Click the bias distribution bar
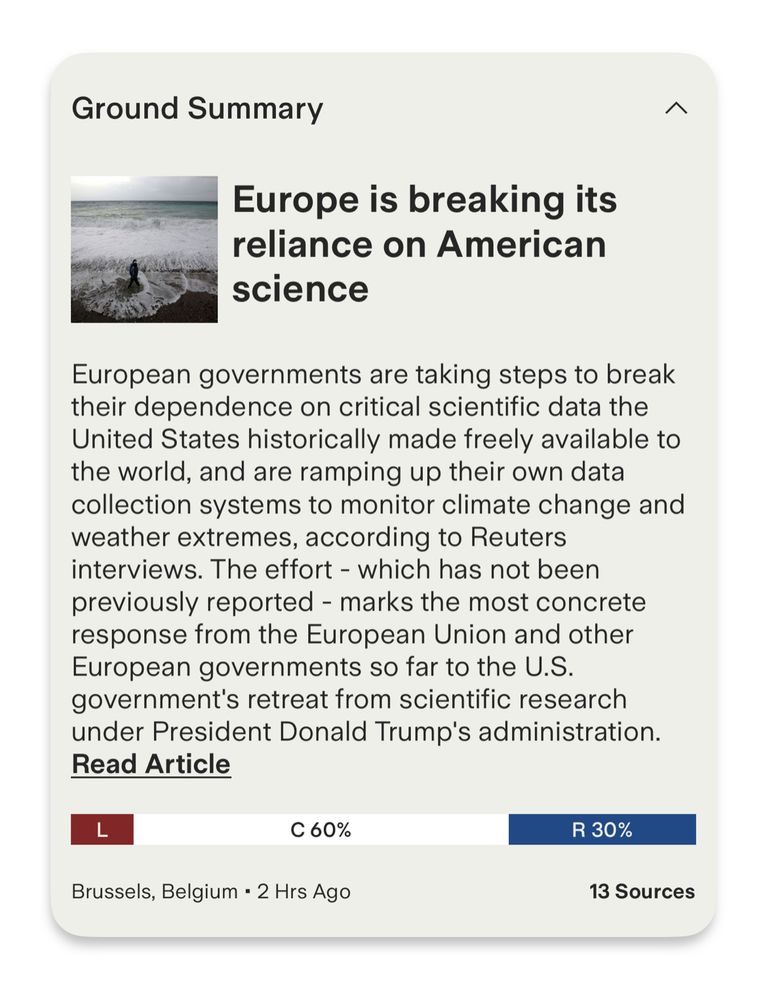The width and height of the screenshot is (767, 1000). (x=383, y=828)
